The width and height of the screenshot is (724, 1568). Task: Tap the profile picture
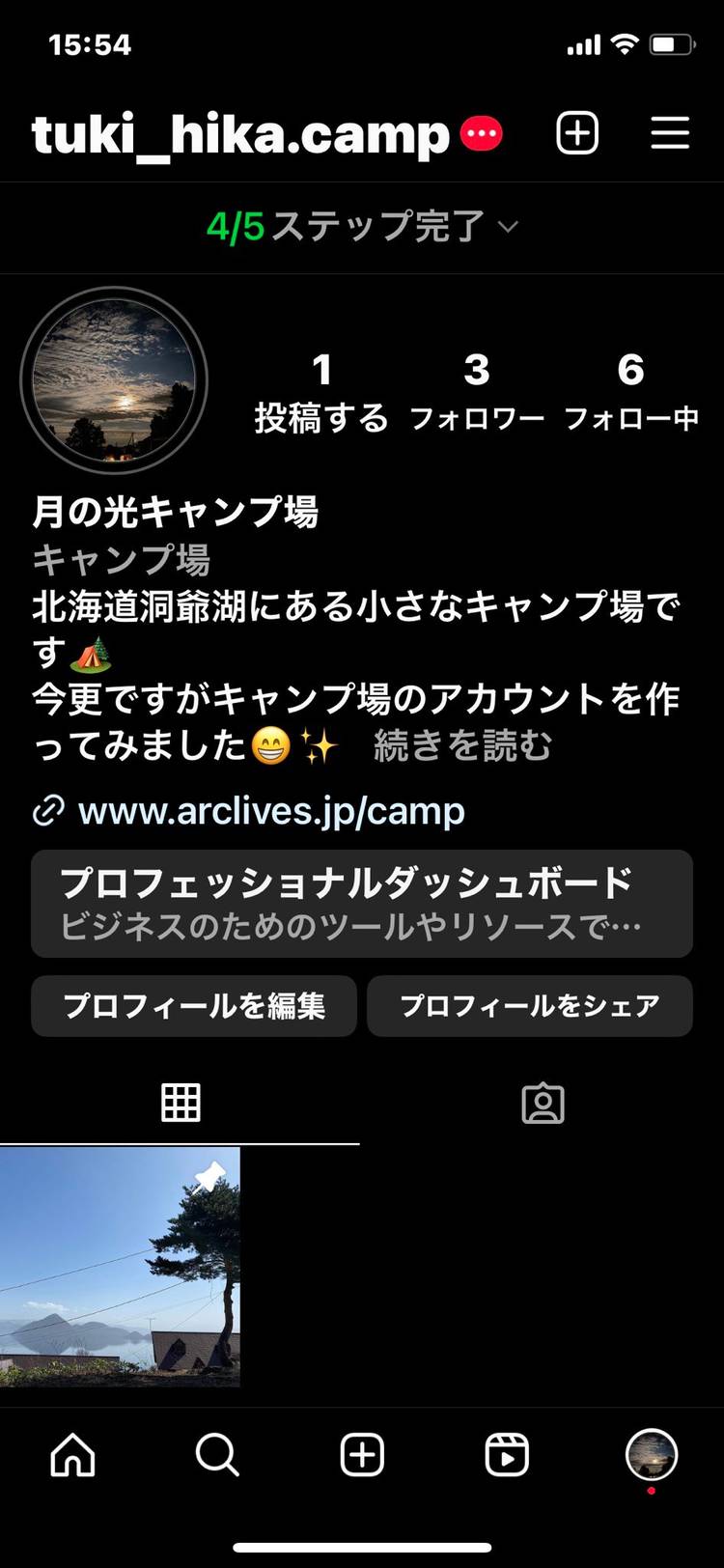point(114,380)
